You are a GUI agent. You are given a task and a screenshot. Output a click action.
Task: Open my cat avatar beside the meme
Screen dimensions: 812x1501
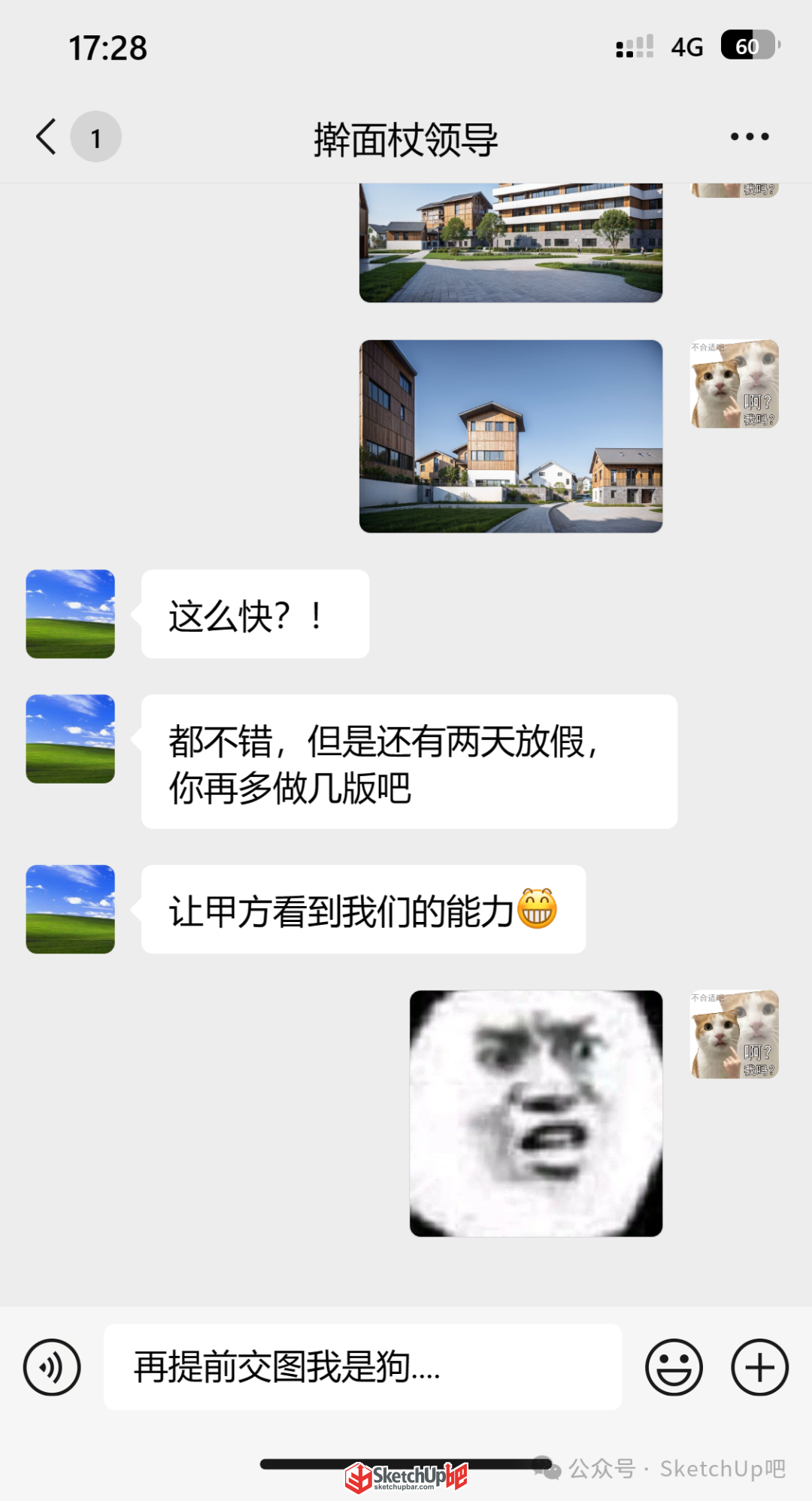point(735,1034)
